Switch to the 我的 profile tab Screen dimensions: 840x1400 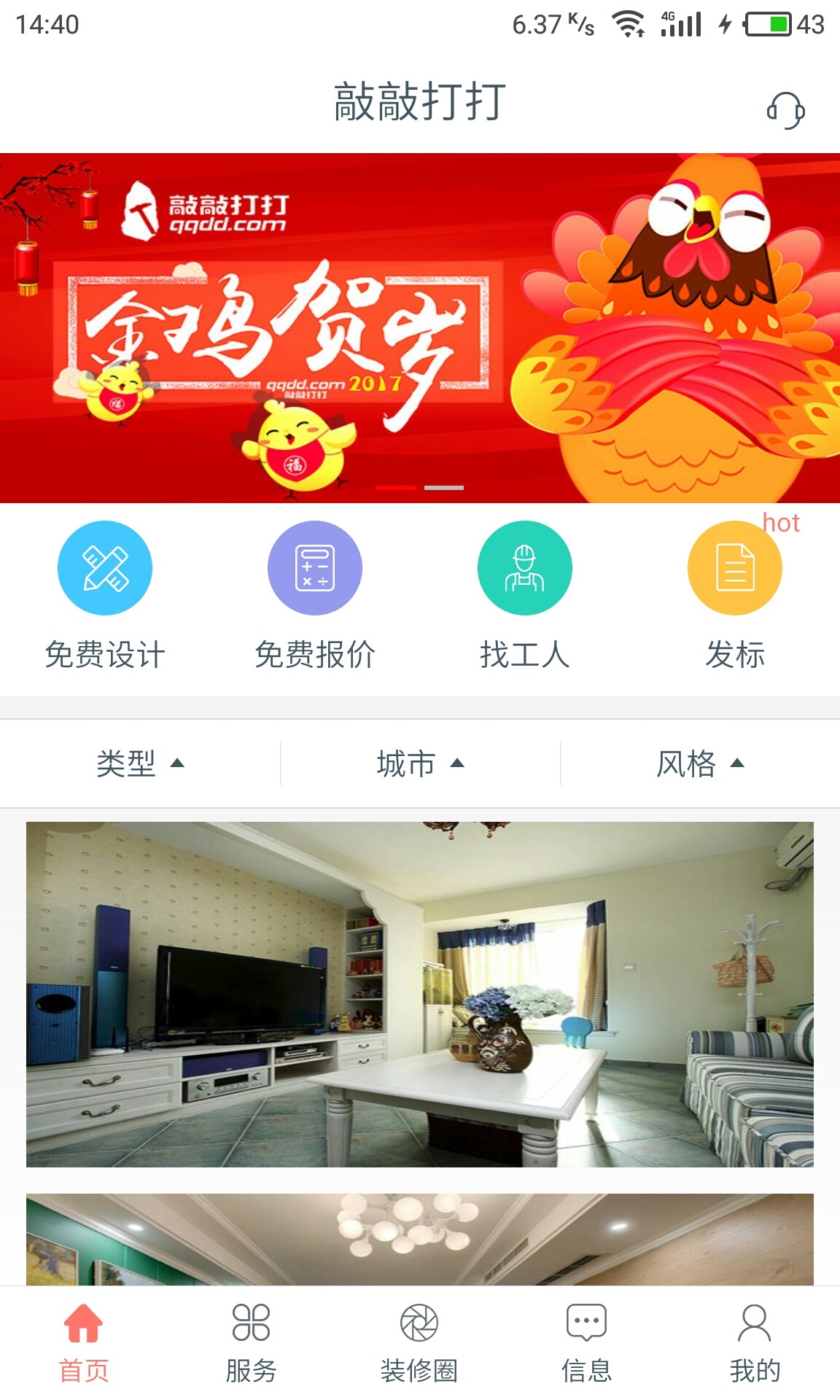(755, 1343)
